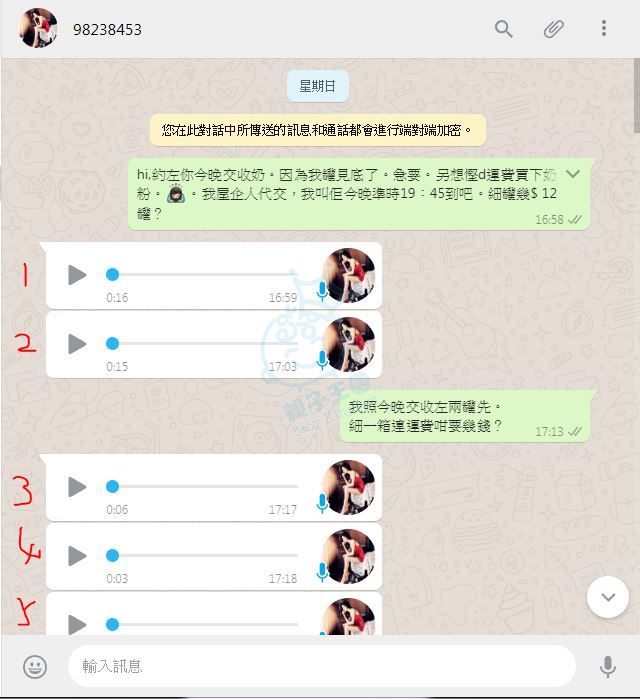Play the 0:16 voice message
Image resolution: width=640 pixels, height=699 pixels.
click(77, 274)
